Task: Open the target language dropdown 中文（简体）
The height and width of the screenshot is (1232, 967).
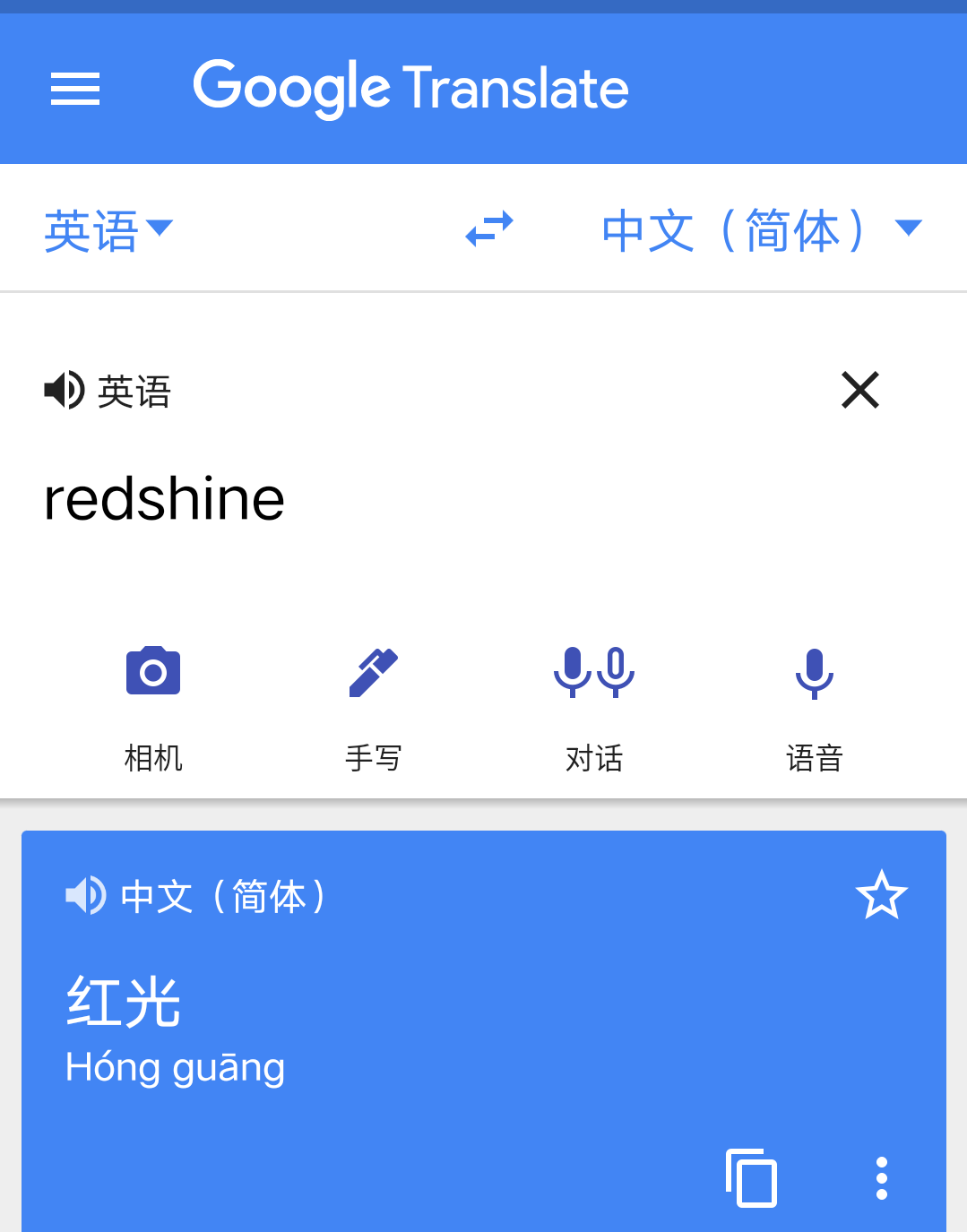Action: (x=760, y=230)
